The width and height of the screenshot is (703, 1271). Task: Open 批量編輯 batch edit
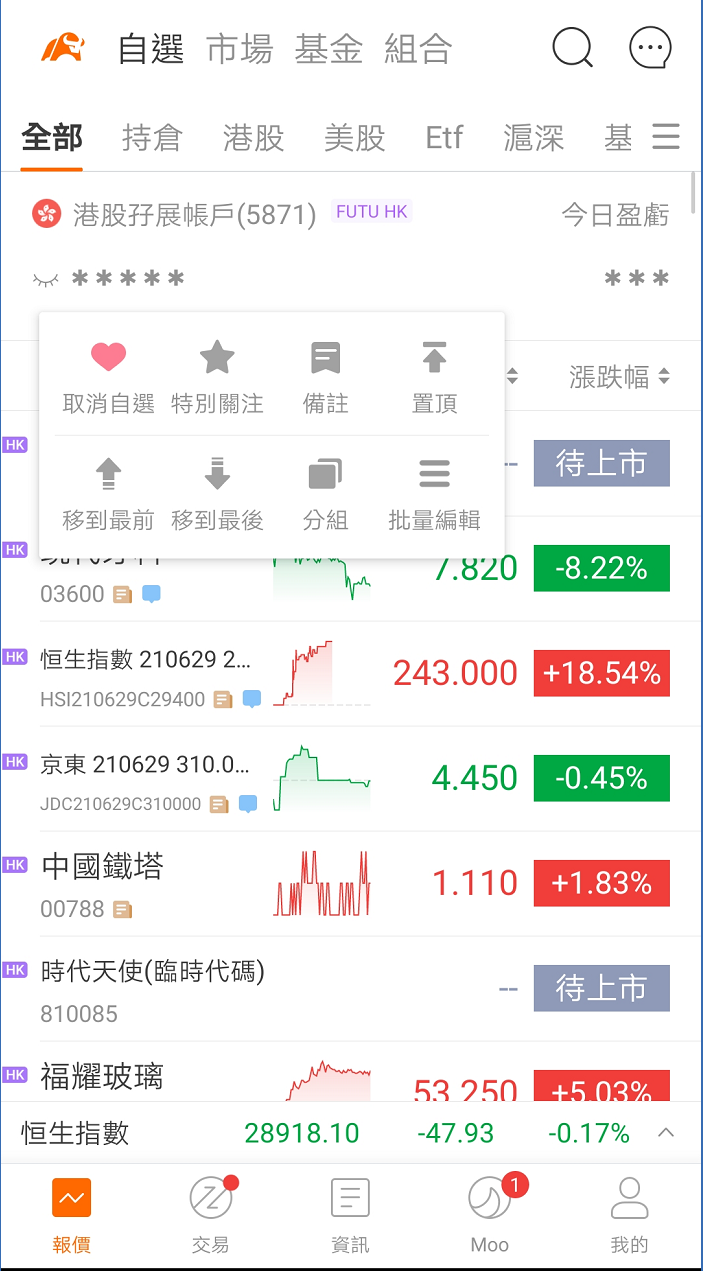pyautogui.click(x=434, y=494)
